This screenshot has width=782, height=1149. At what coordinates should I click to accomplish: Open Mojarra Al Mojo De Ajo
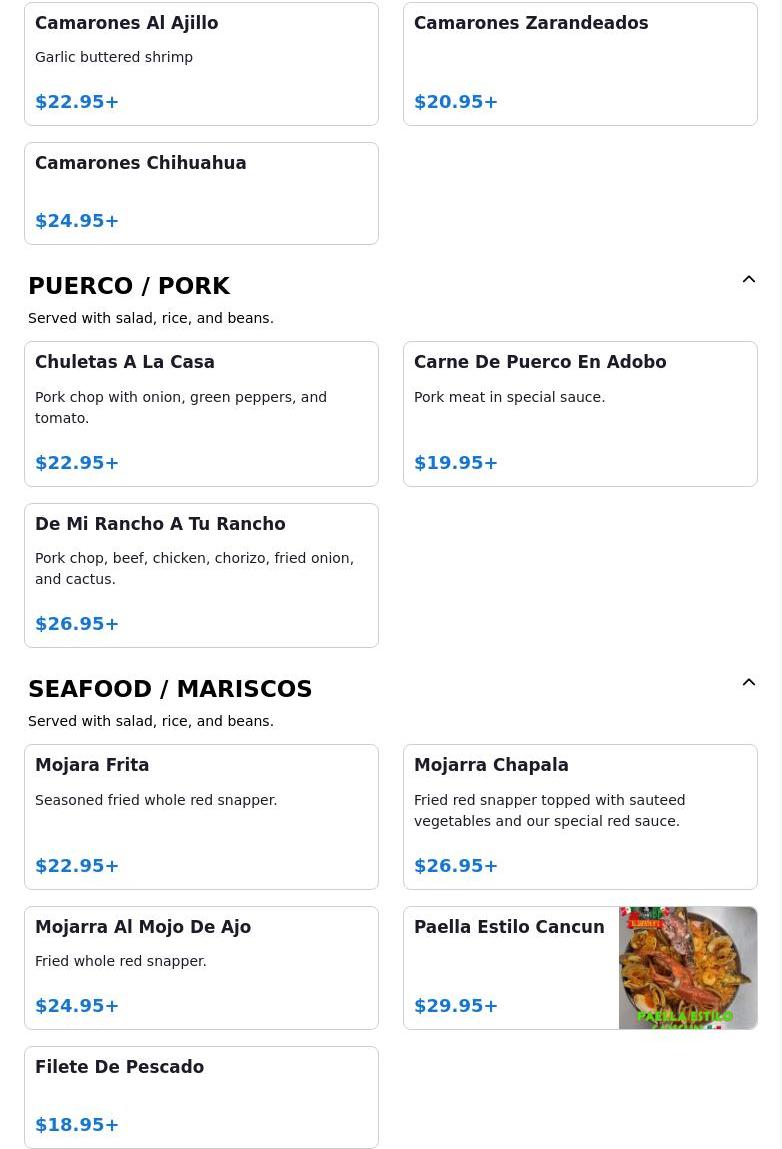tap(201, 968)
